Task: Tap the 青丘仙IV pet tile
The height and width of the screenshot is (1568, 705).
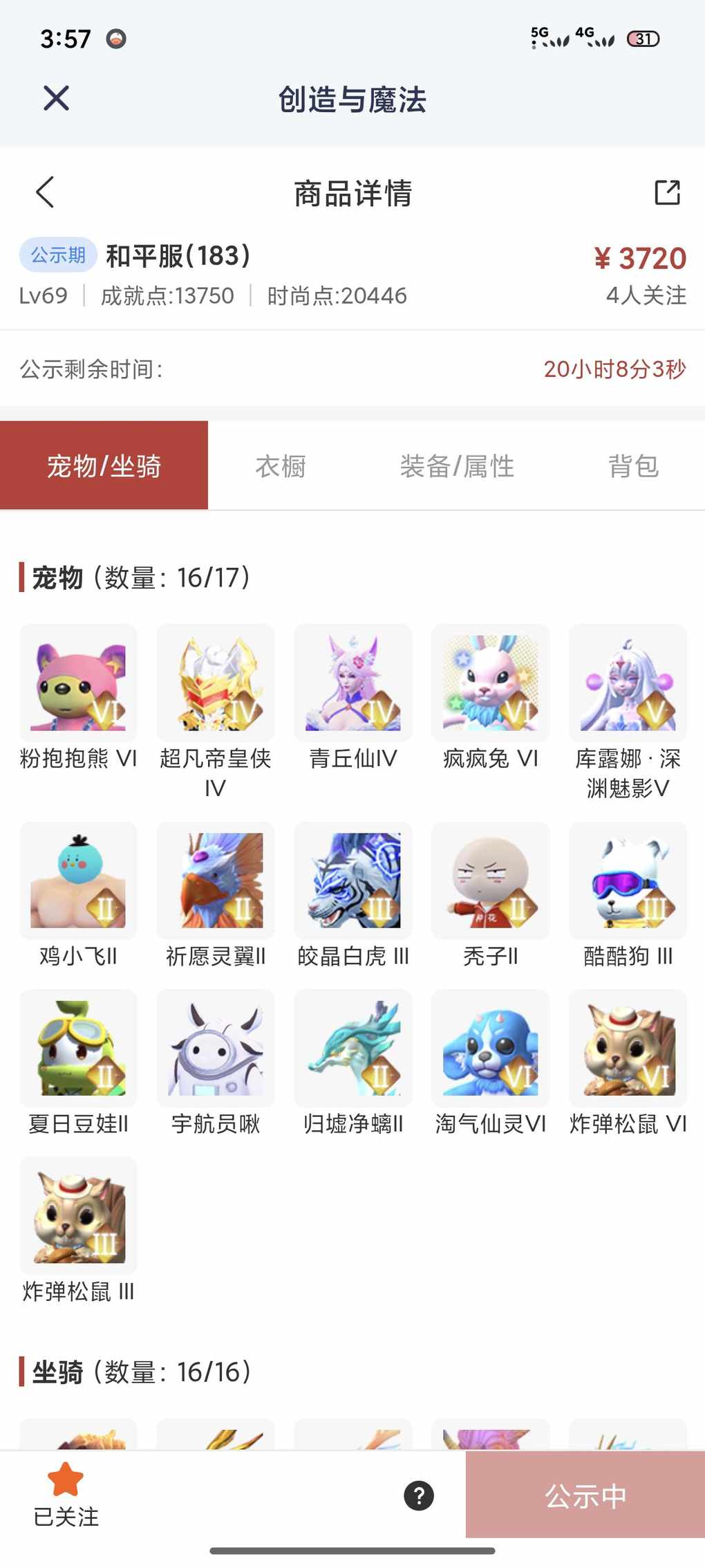Action: point(353,683)
